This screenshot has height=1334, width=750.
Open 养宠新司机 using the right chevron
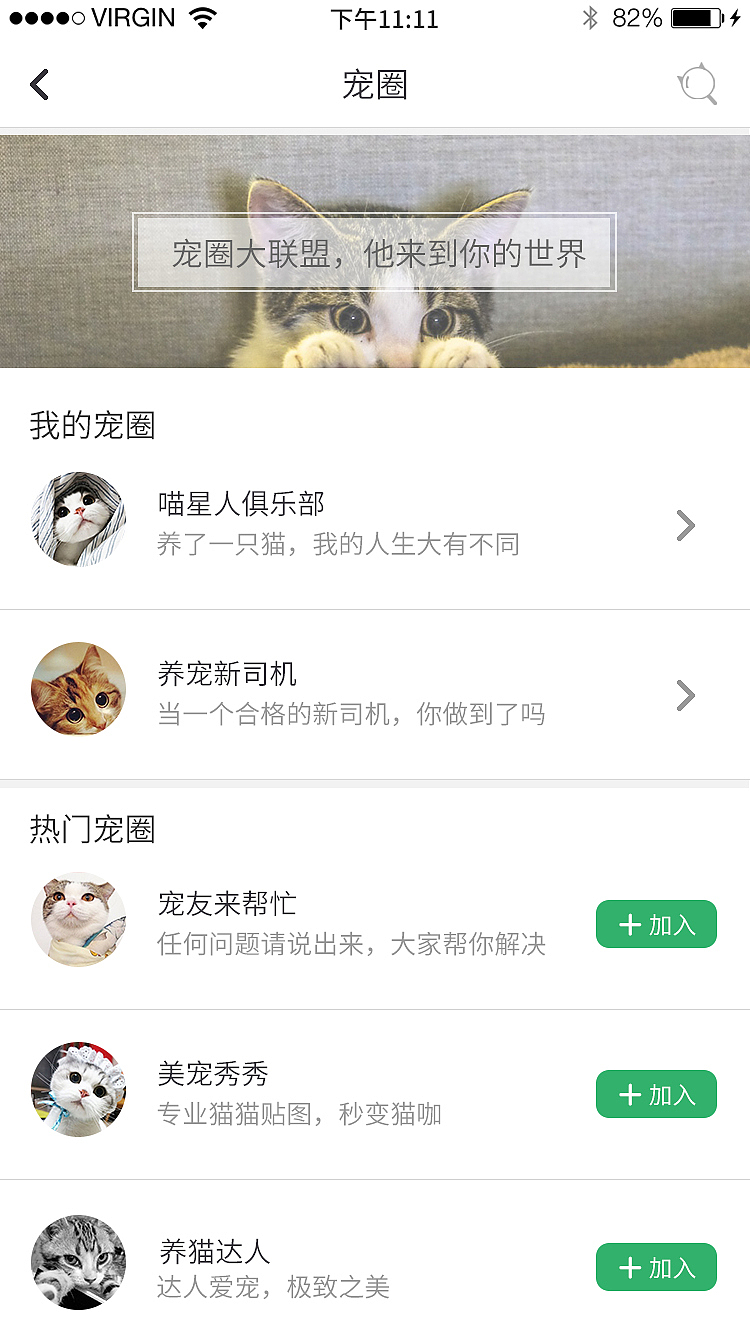[684, 695]
